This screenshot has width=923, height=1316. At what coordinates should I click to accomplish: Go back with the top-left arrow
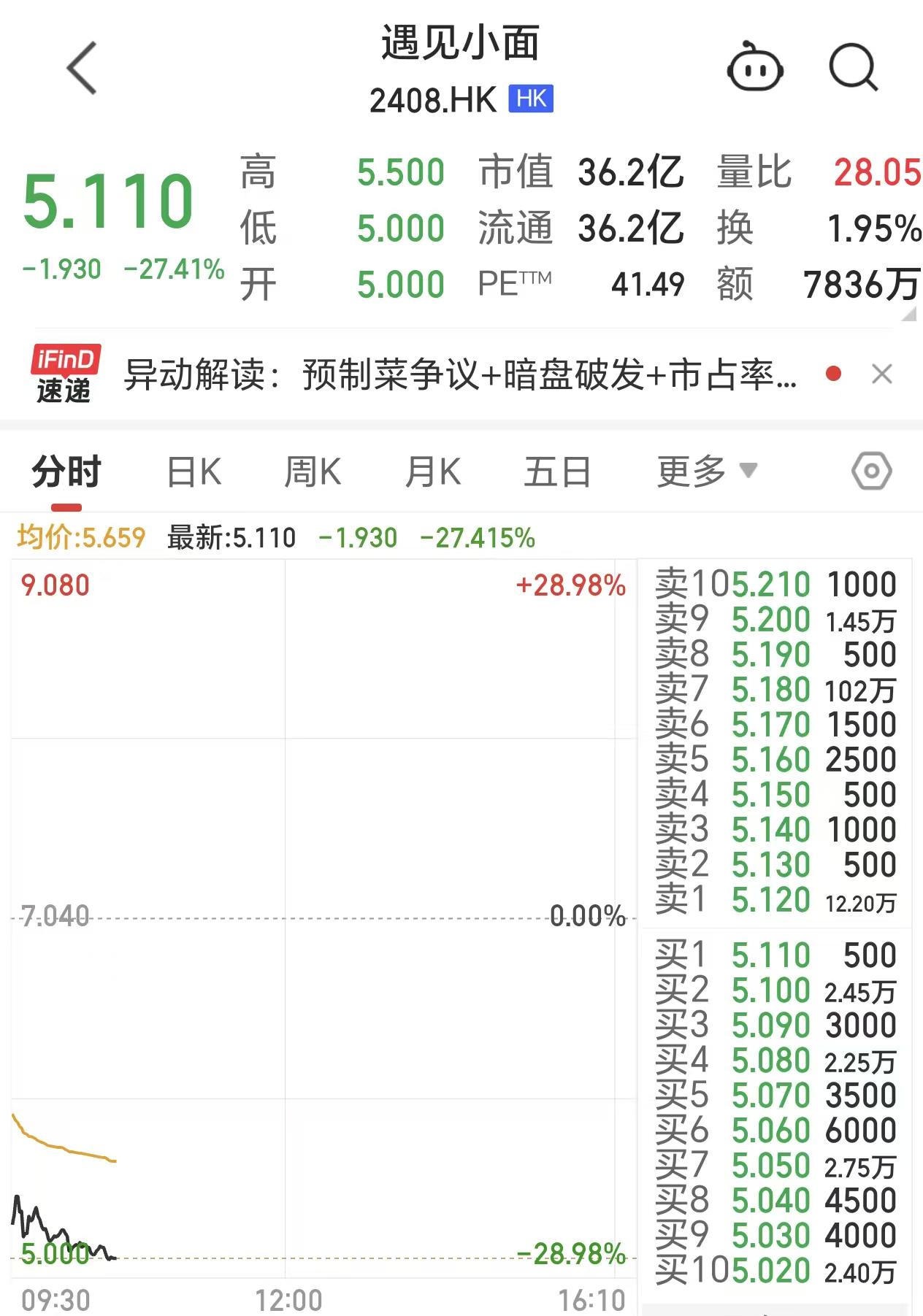point(82,68)
